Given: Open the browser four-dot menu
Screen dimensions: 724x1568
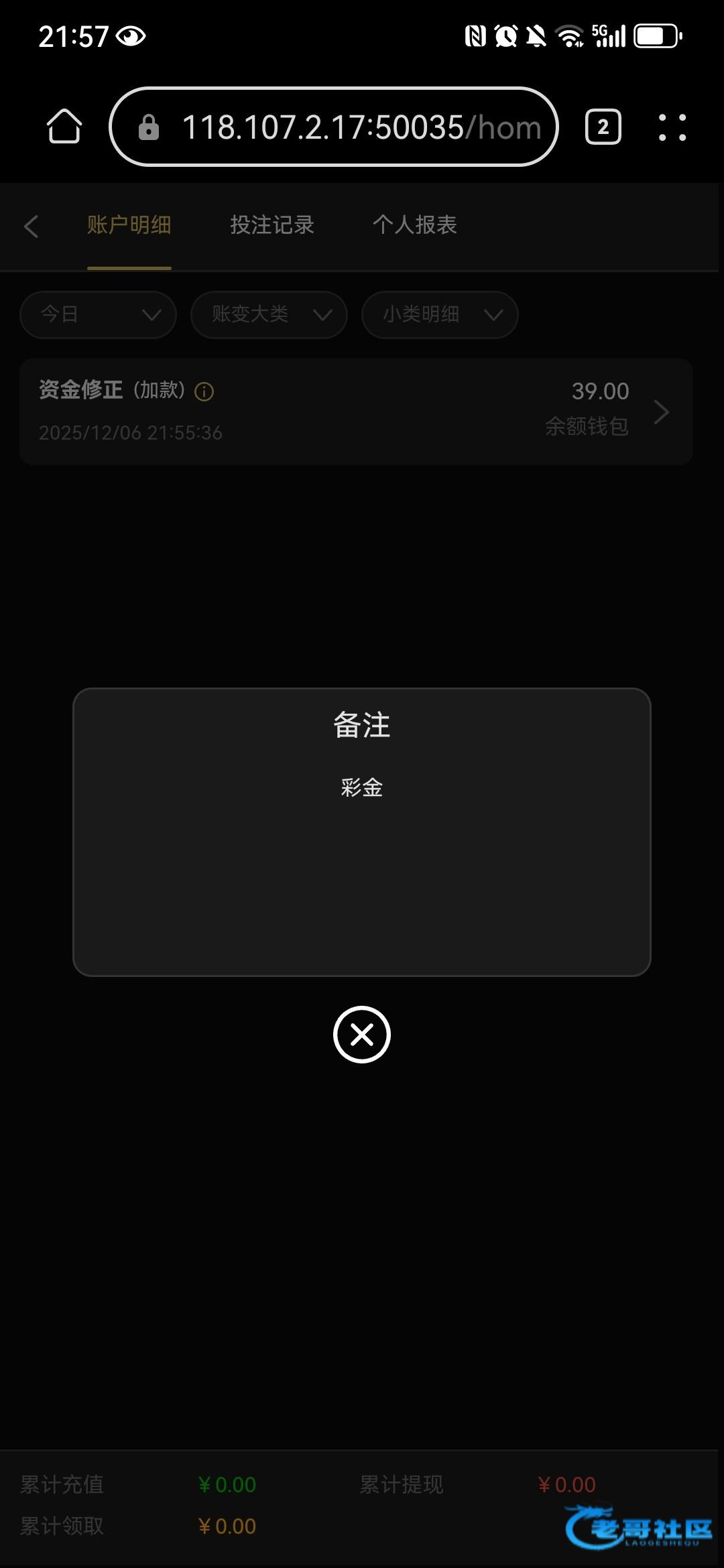Looking at the screenshot, I should pos(672,127).
